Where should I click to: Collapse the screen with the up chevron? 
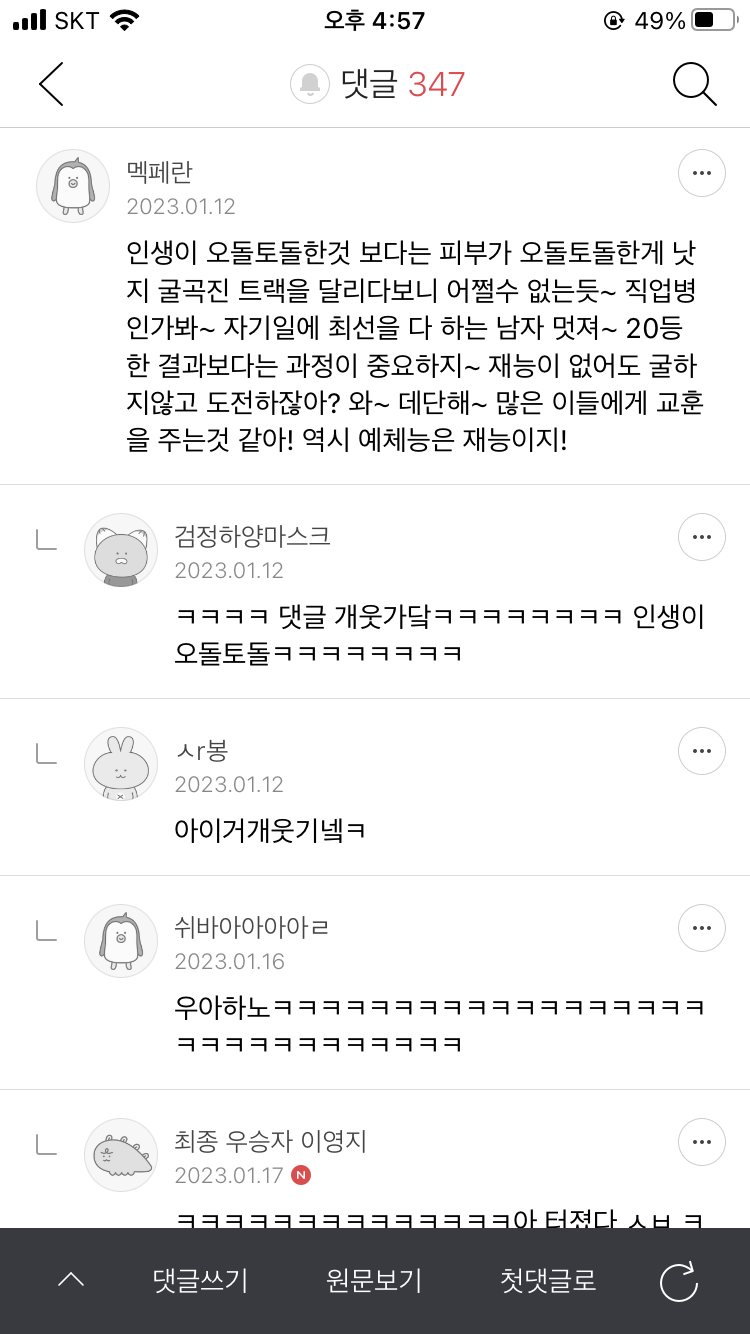click(x=70, y=1281)
